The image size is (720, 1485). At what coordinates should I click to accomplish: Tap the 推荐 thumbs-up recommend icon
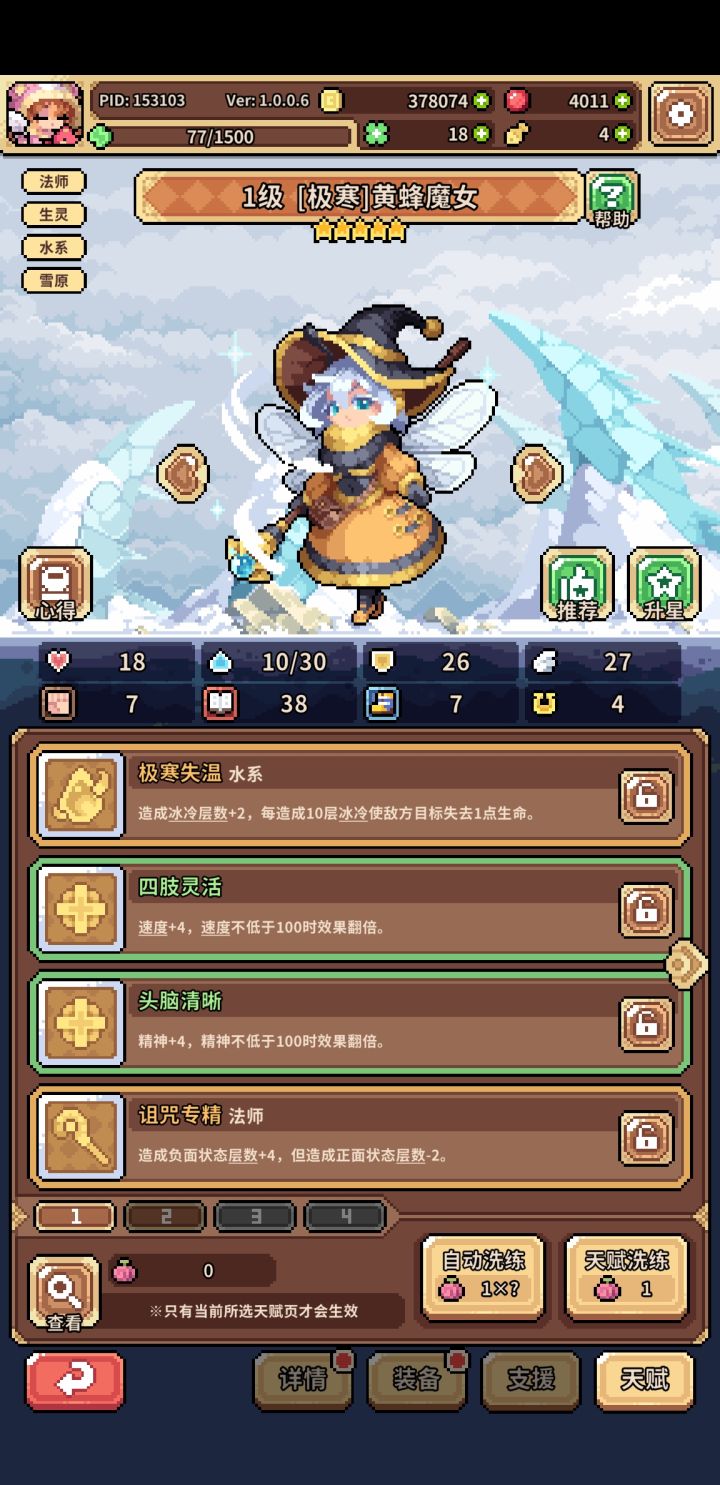578,583
